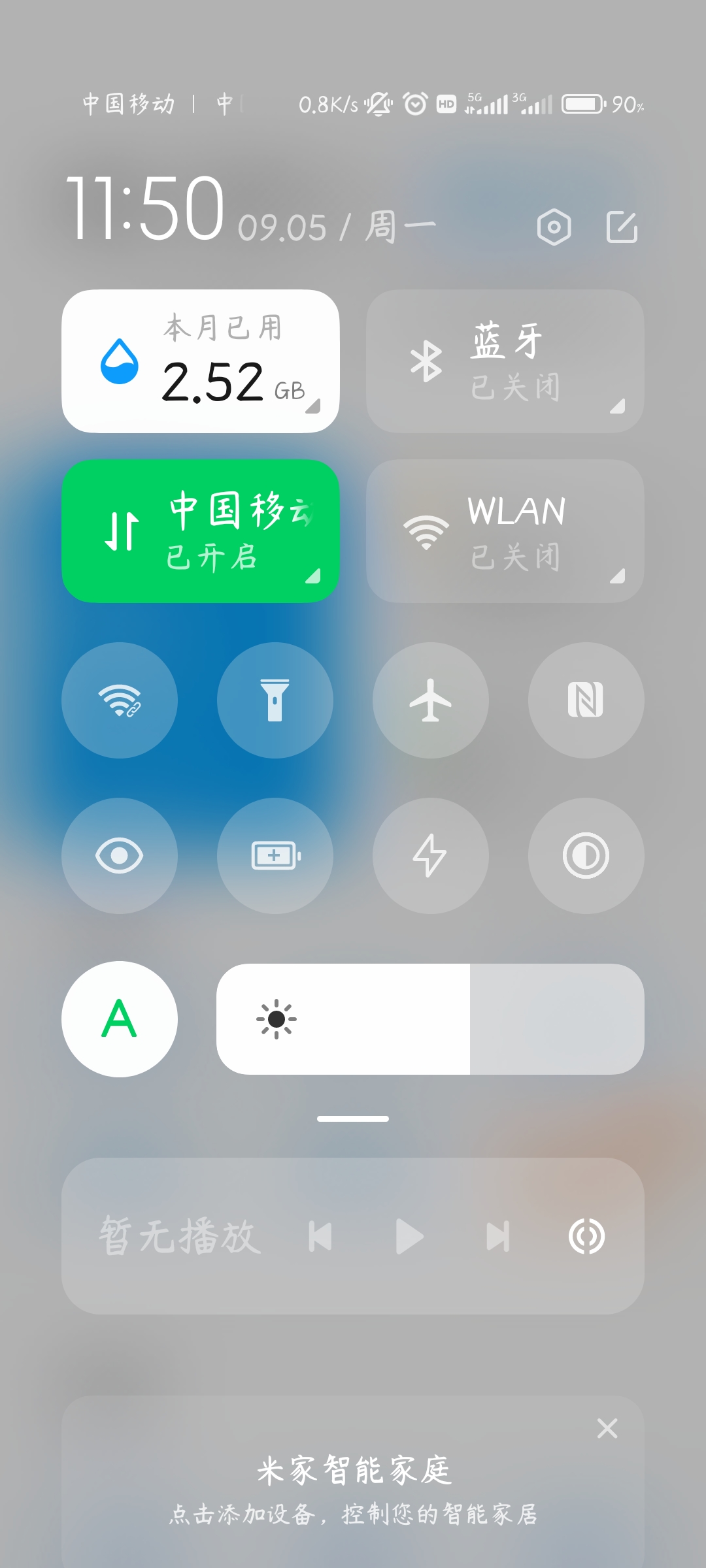Image resolution: width=706 pixels, height=1568 pixels.
Task: Toggle NFC
Action: tap(586, 700)
